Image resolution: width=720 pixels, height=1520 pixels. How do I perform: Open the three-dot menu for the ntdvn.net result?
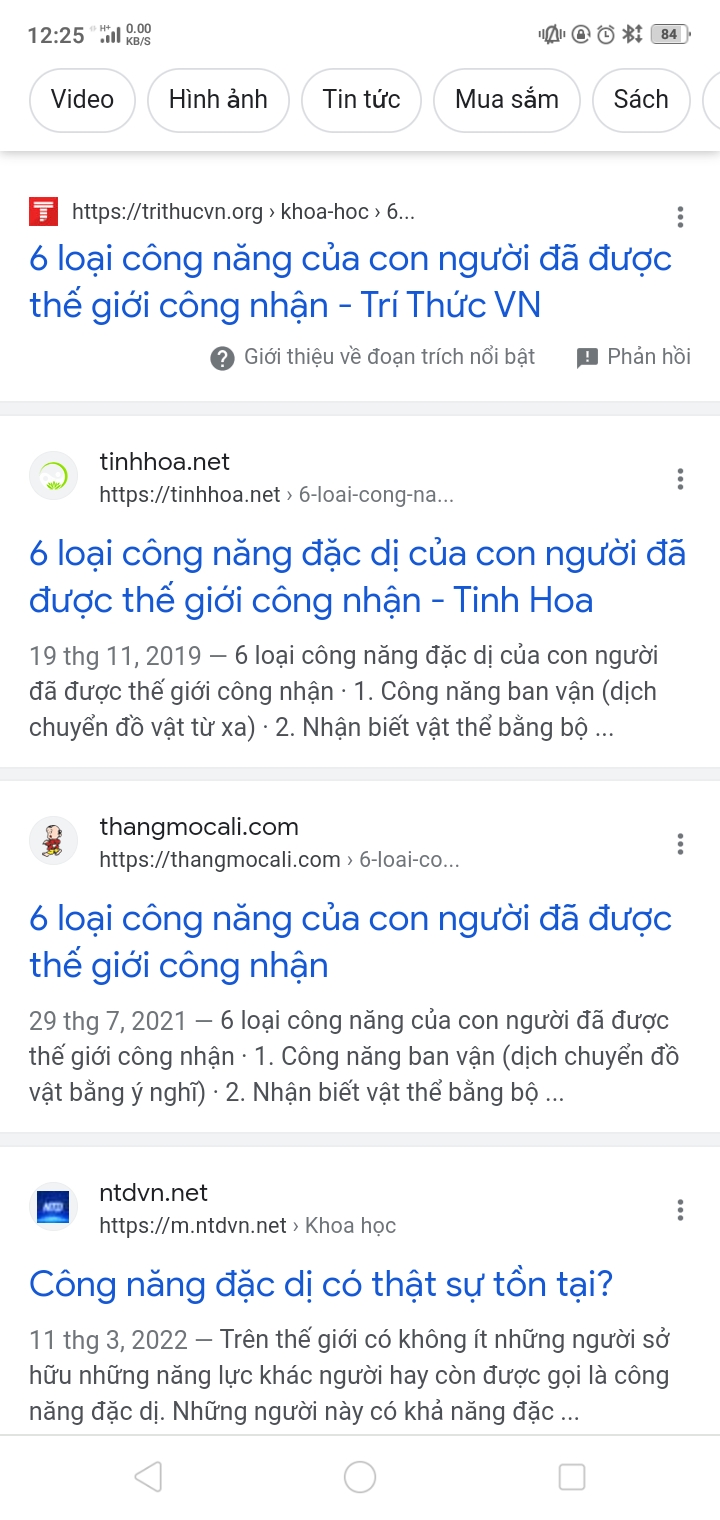click(679, 1210)
